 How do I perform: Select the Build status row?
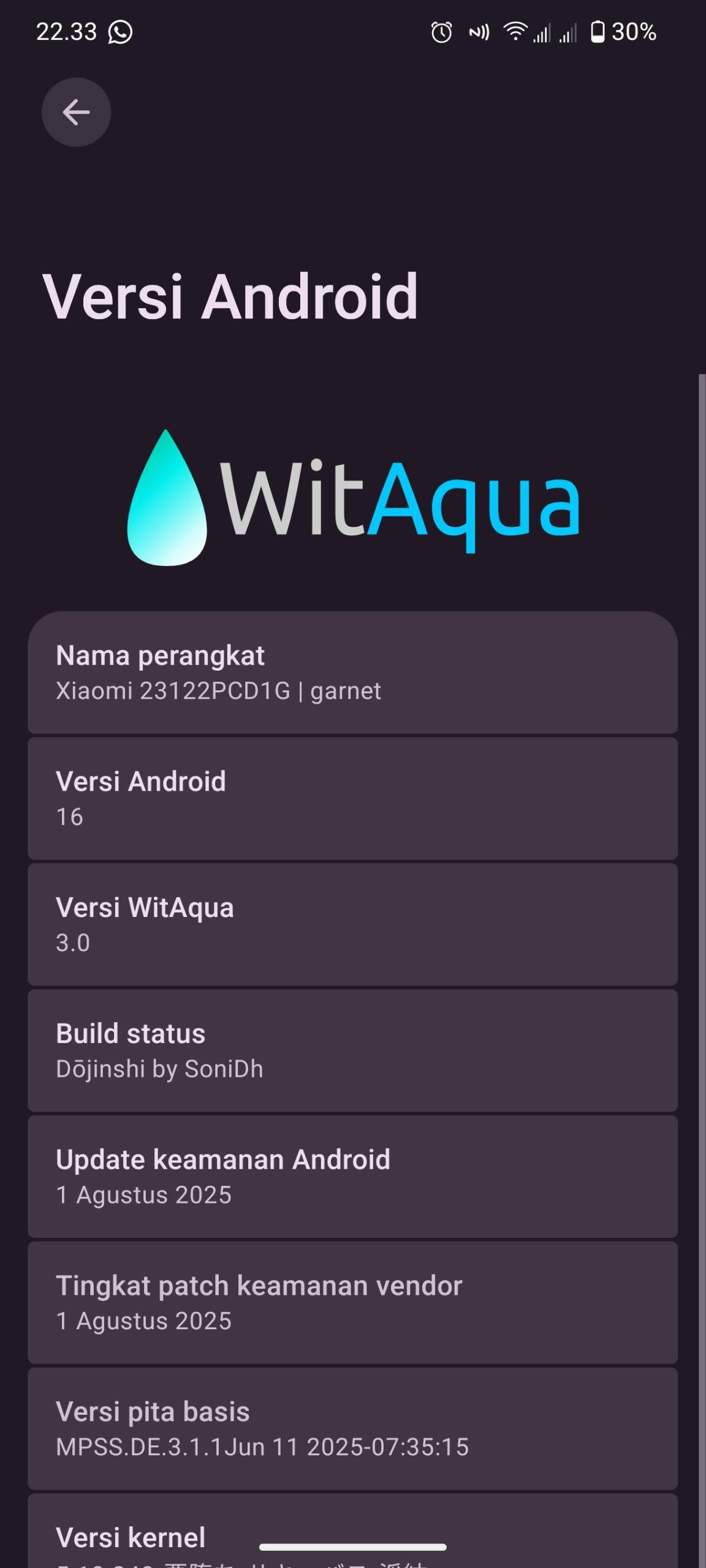[x=352, y=1051]
